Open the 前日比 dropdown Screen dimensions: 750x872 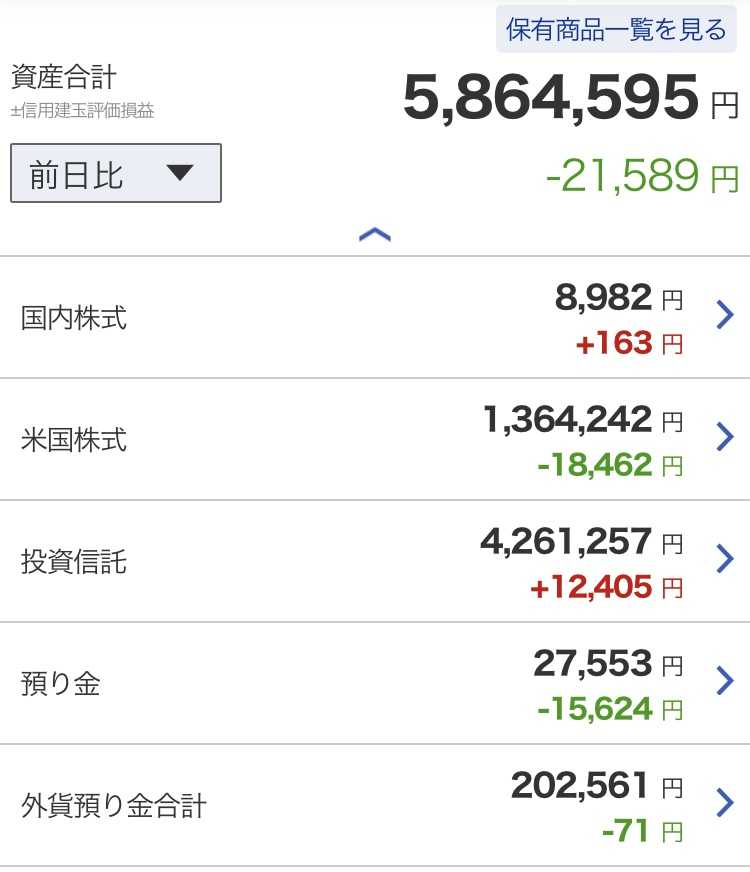pyautogui.click(x=116, y=173)
